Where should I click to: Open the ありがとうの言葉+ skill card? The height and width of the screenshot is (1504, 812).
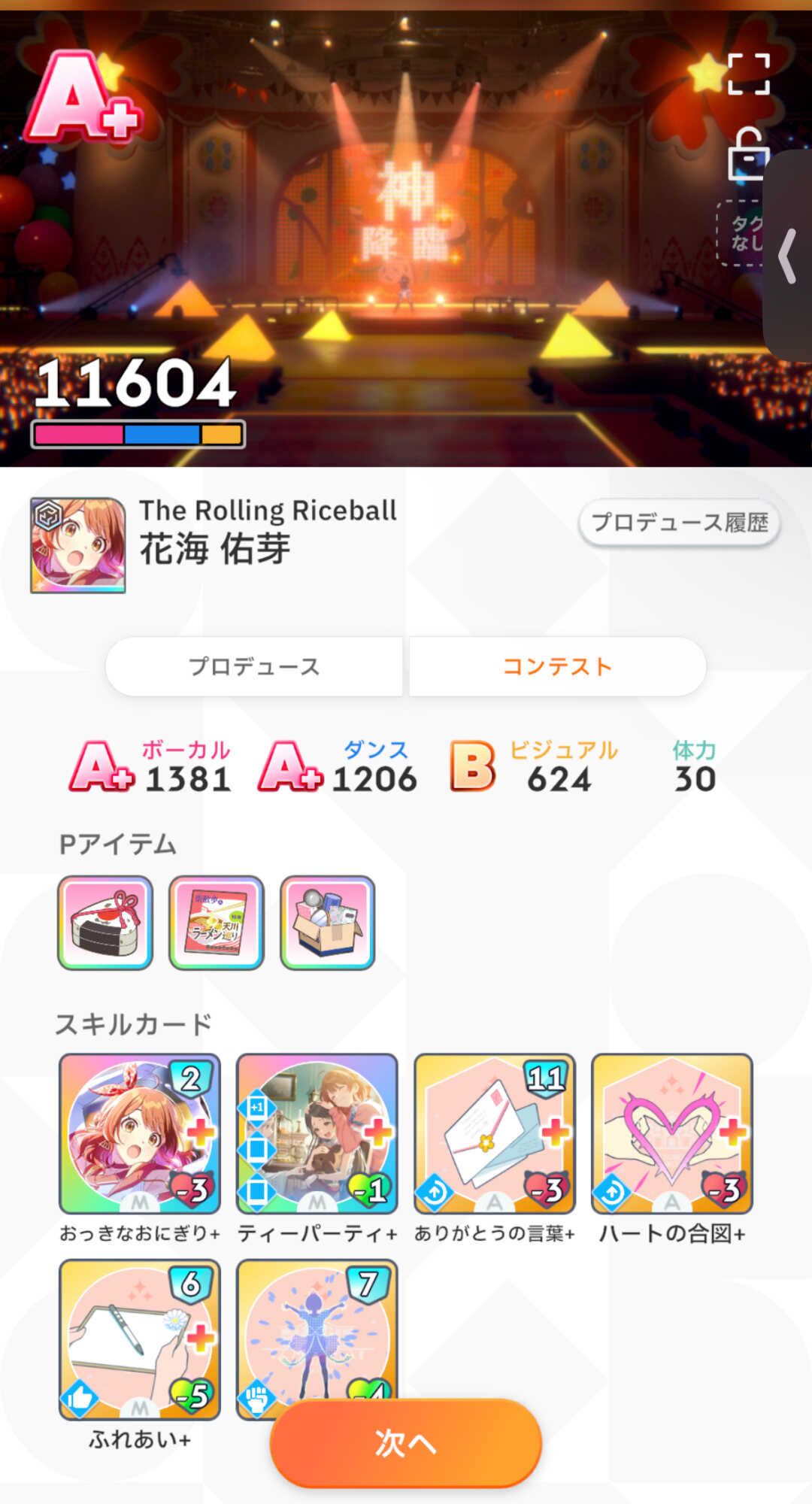click(495, 1133)
